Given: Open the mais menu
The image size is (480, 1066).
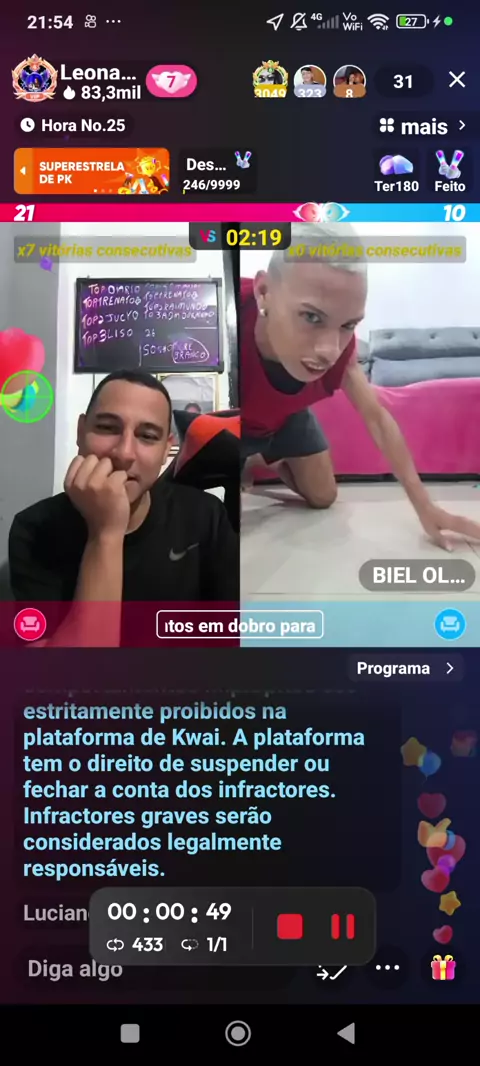Looking at the screenshot, I should (422, 126).
